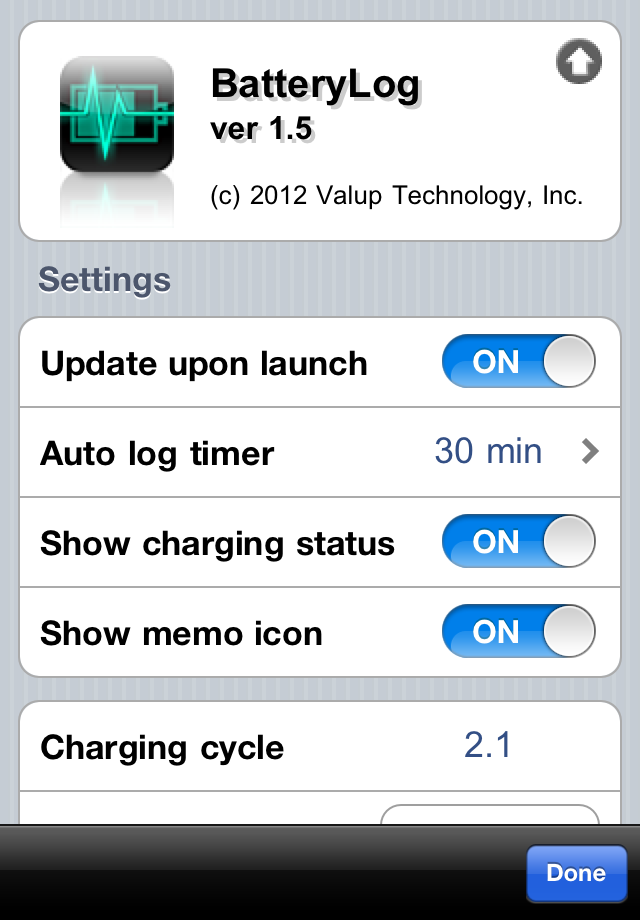Toggle the Update upon launch switch

click(x=518, y=362)
